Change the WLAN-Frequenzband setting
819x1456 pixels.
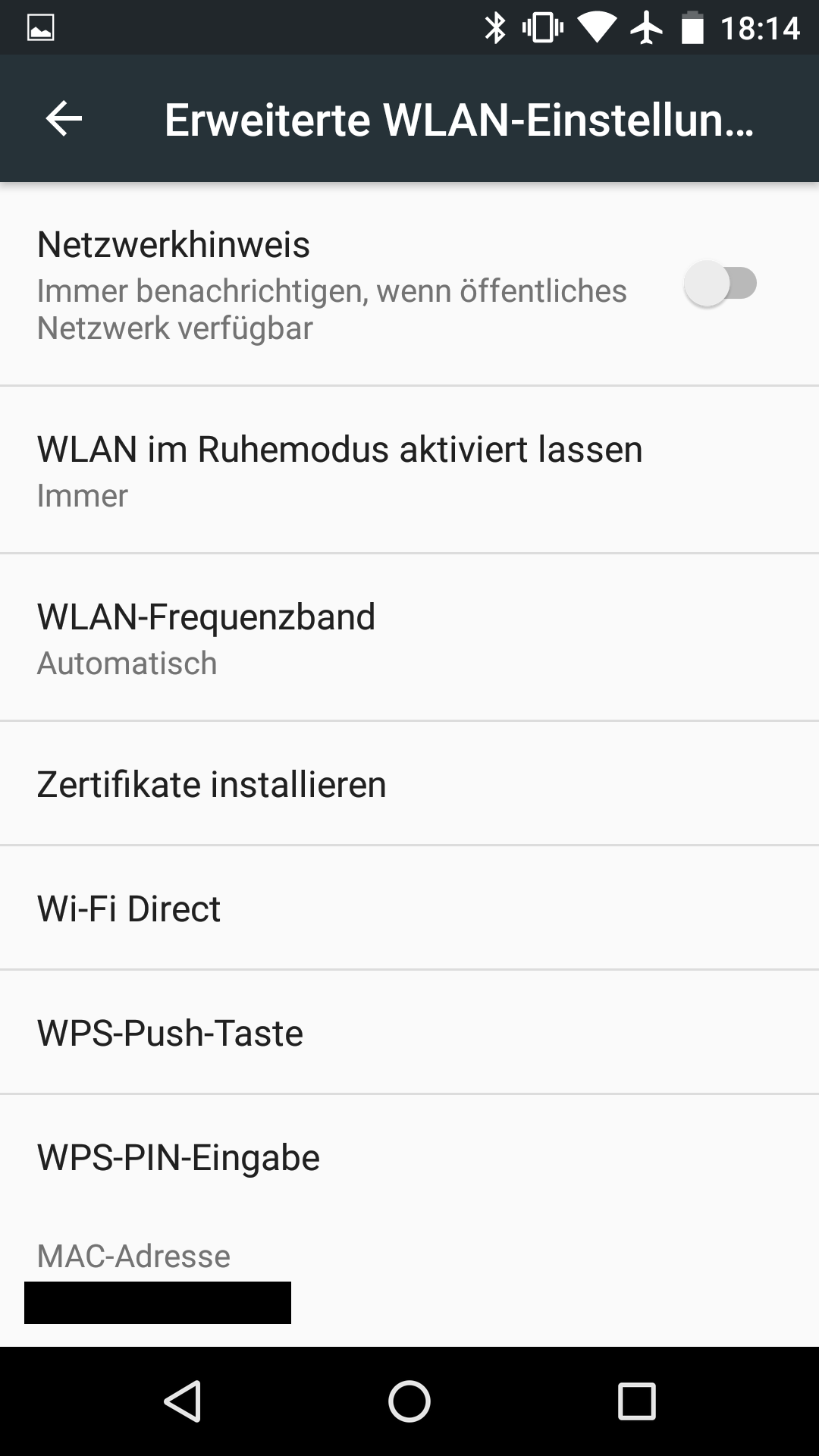[206, 638]
